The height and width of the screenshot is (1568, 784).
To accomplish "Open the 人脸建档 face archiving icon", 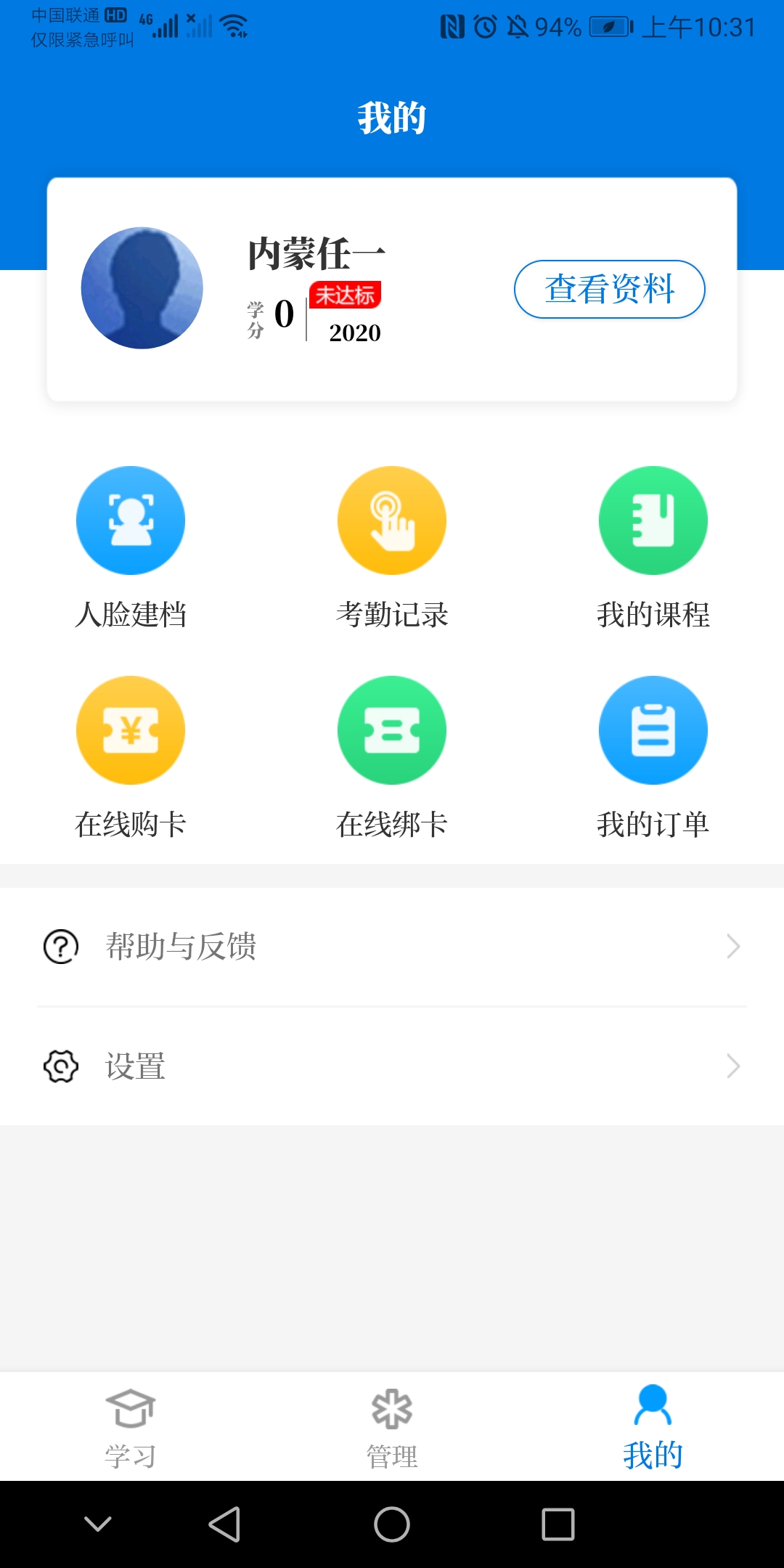I will [131, 520].
